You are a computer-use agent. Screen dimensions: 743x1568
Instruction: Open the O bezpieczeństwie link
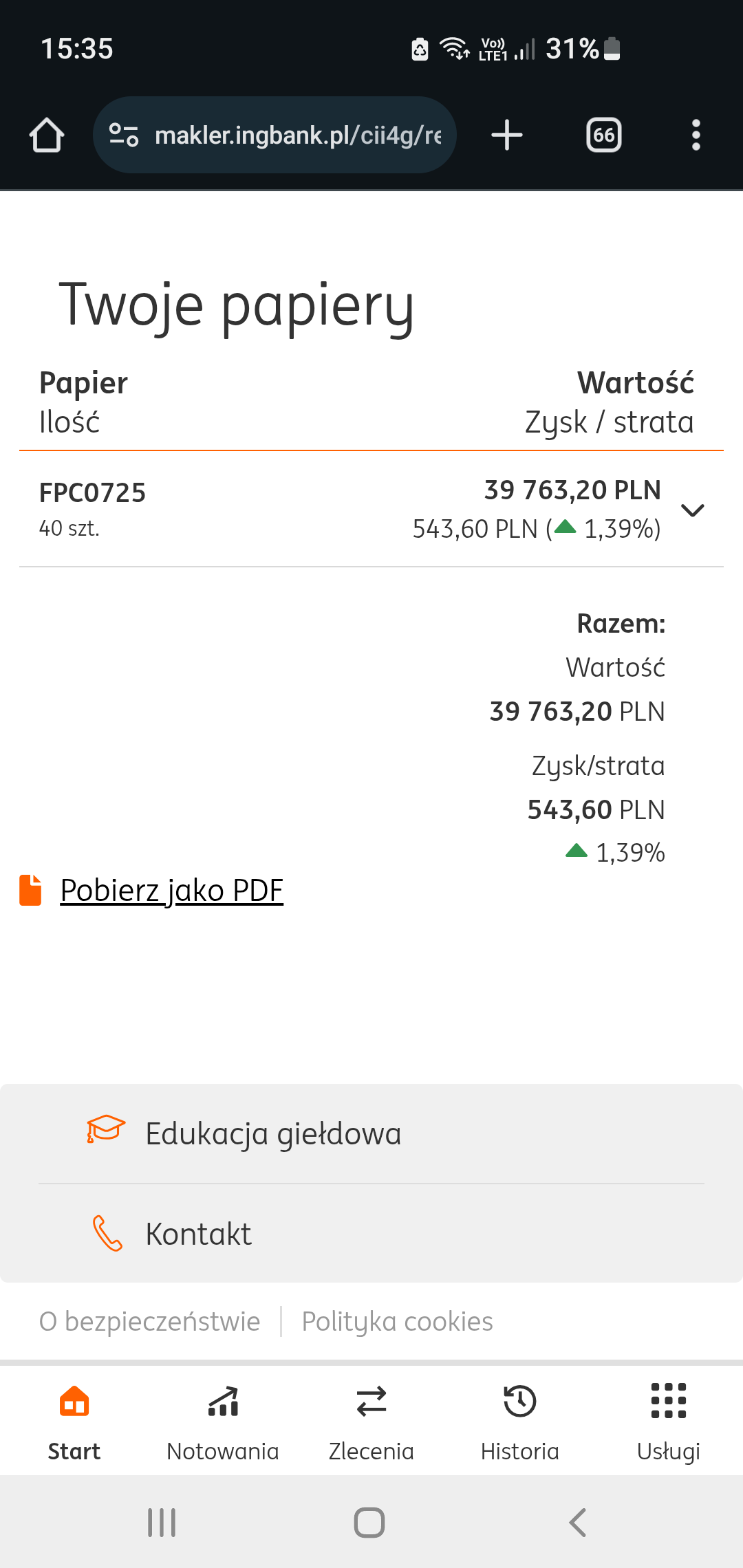click(x=149, y=1321)
